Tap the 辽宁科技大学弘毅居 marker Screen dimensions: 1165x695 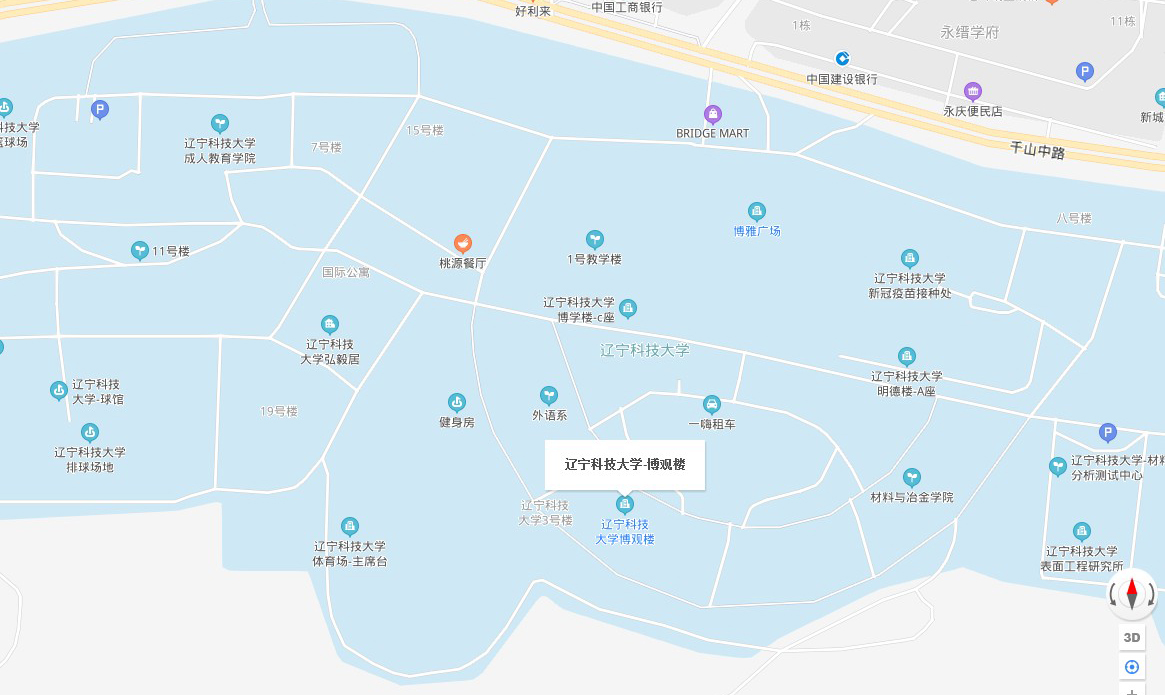coord(330,324)
